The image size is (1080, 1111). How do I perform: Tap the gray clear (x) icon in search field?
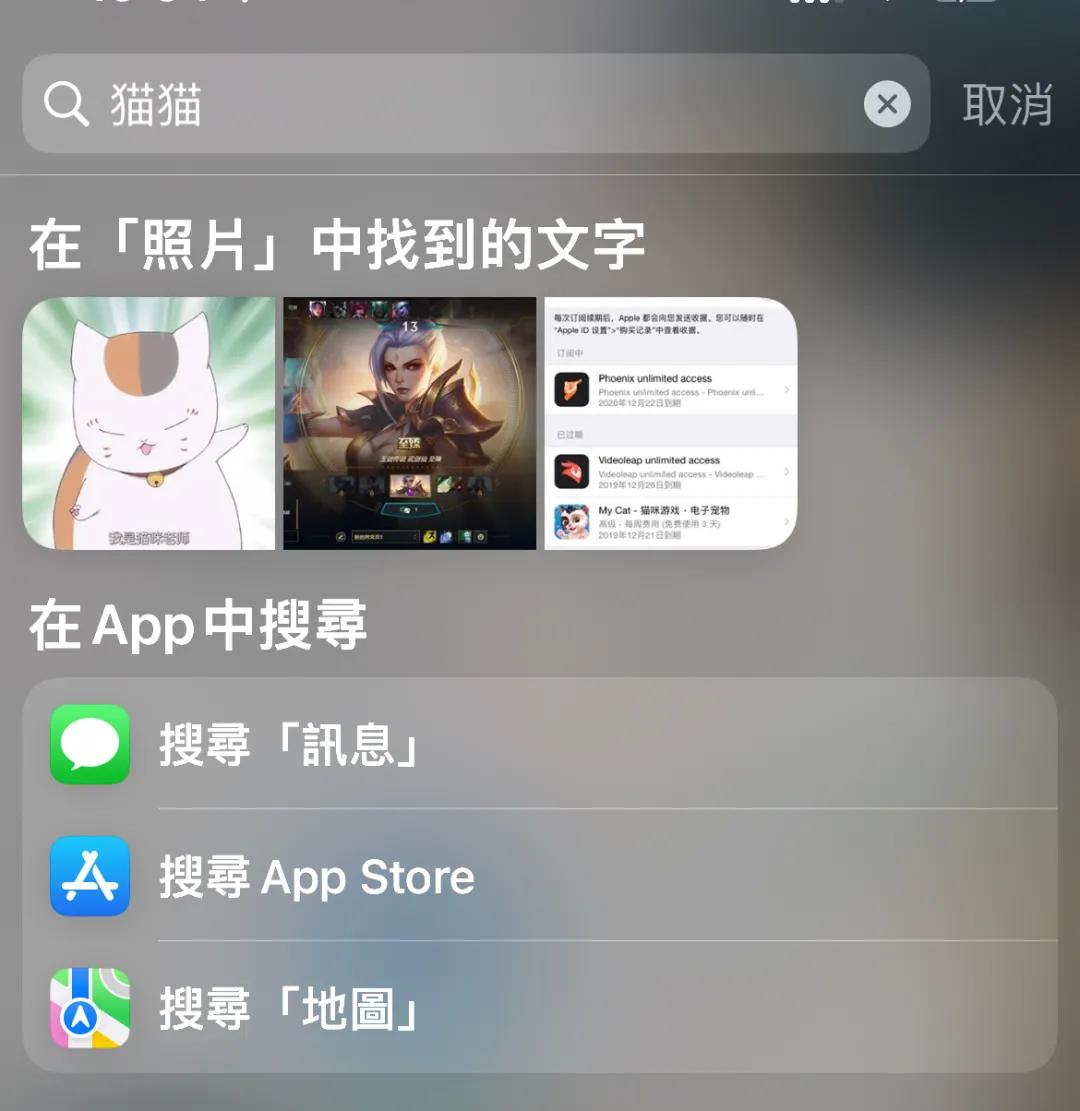(x=888, y=103)
